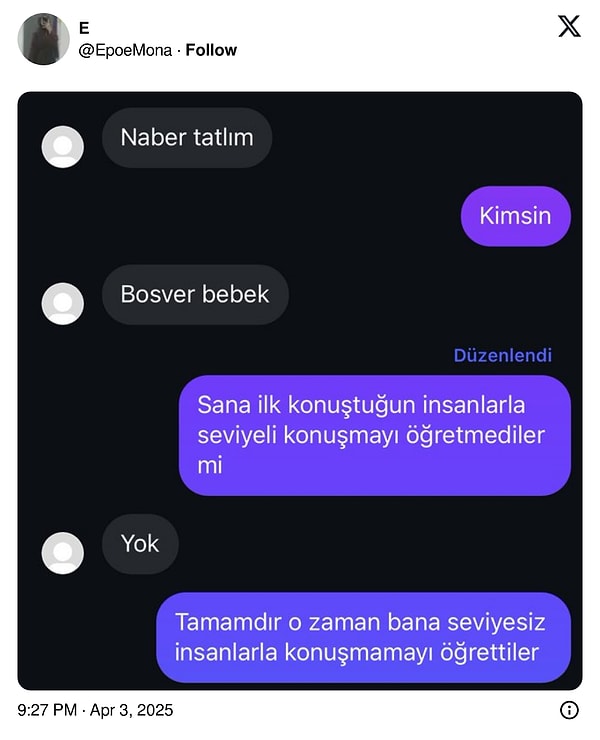This screenshot has width=600, height=740.
Task: Open the X logo link
Action: click(x=568, y=27)
